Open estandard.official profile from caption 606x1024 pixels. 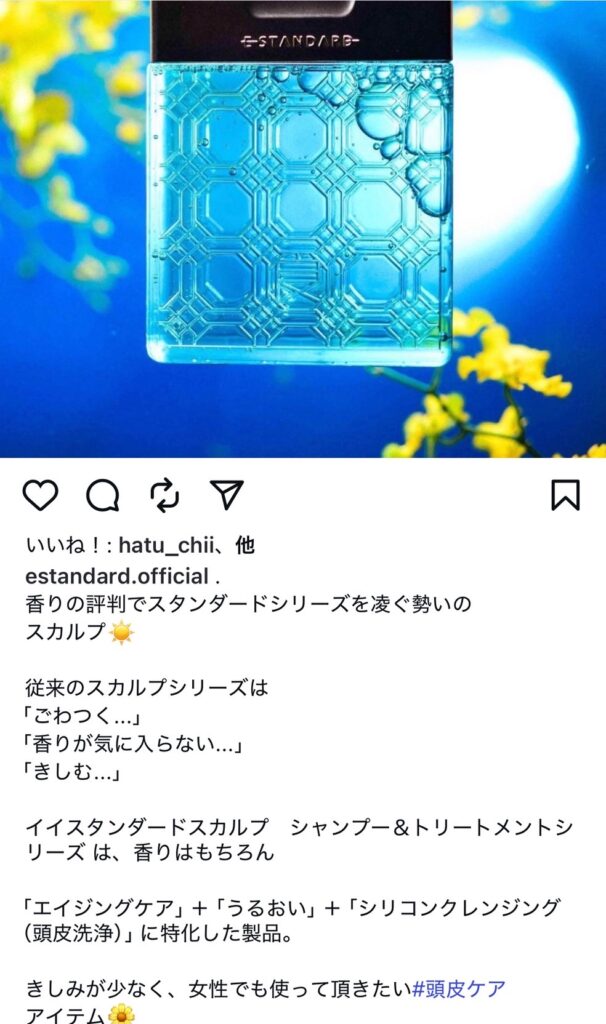coord(116,576)
